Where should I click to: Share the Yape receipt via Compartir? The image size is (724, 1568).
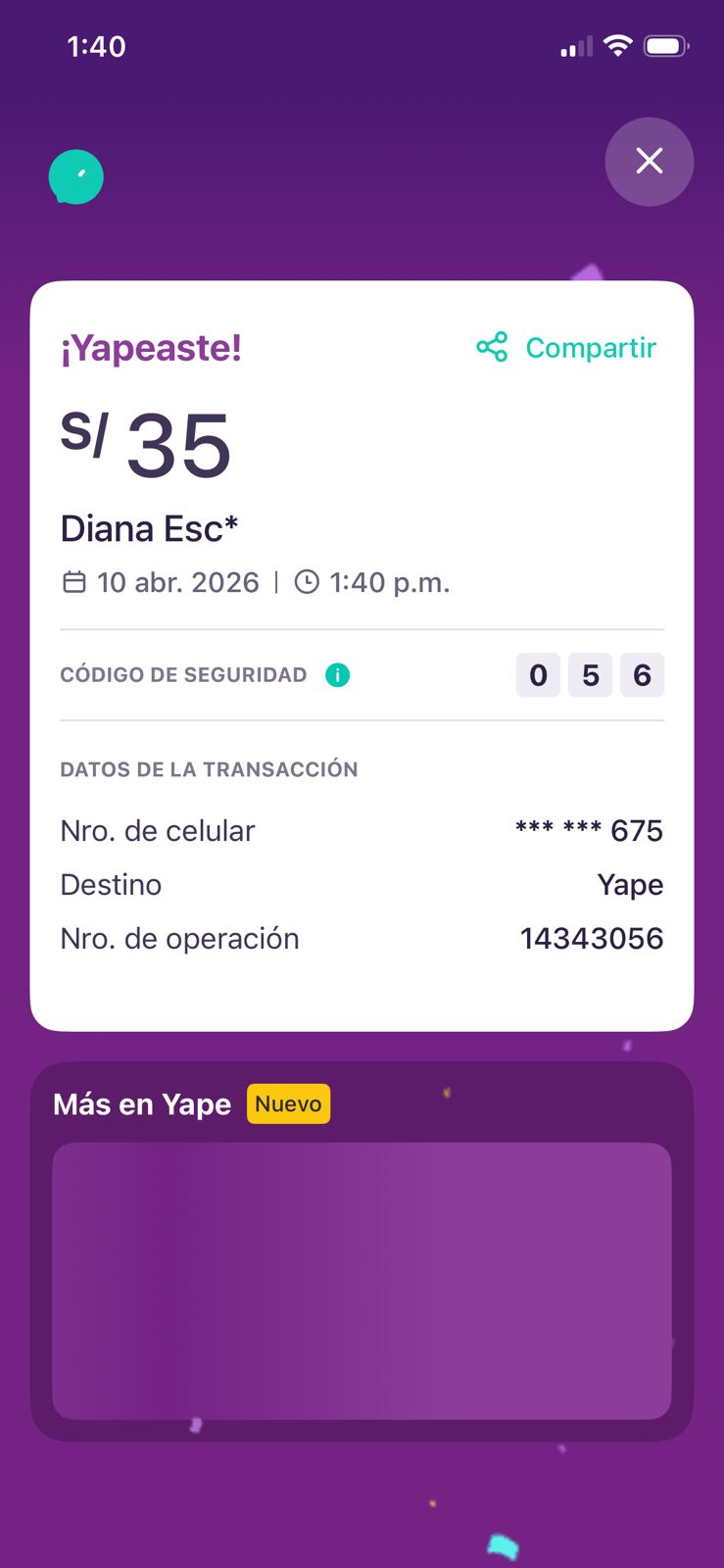(566, 348)
